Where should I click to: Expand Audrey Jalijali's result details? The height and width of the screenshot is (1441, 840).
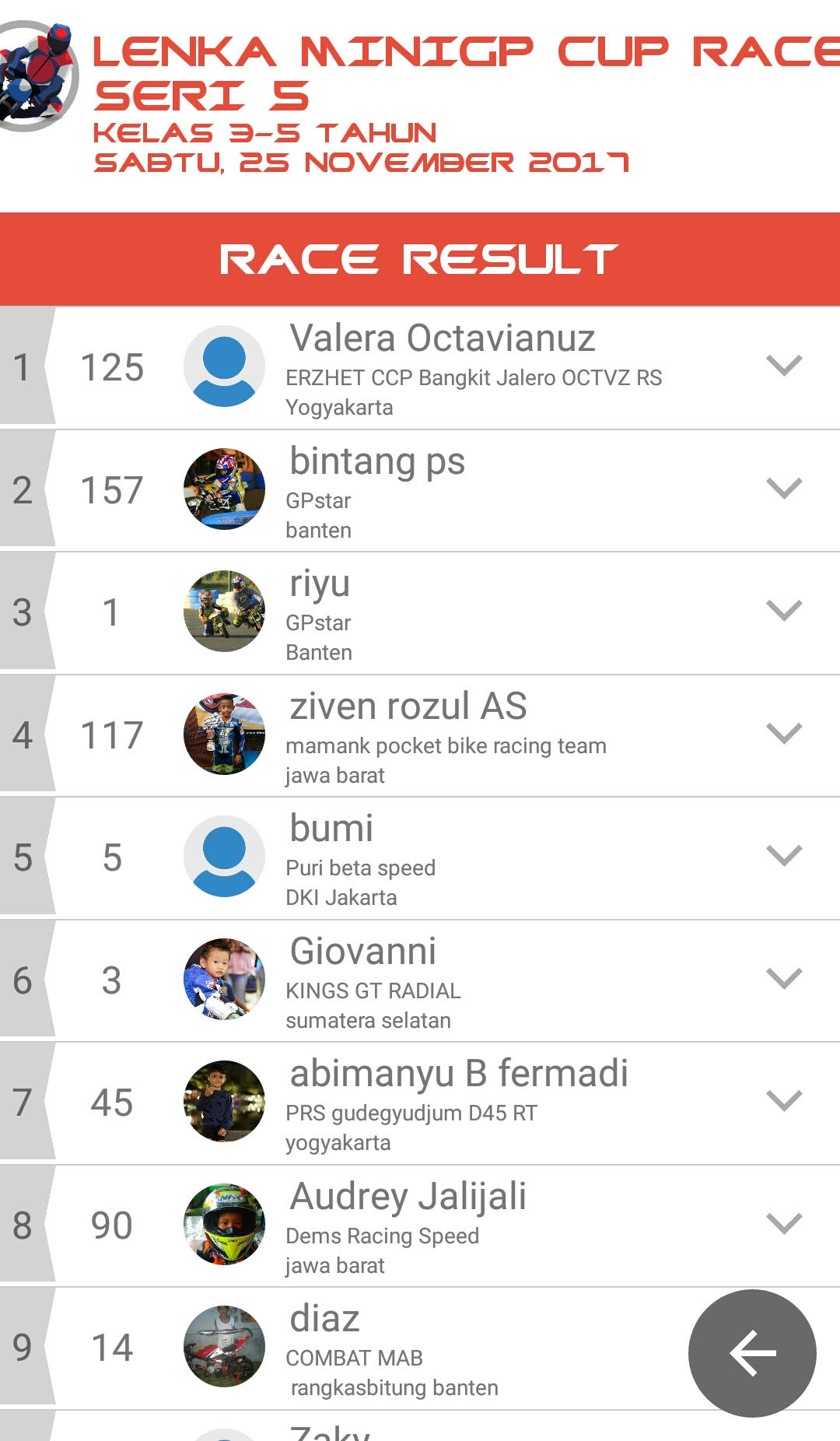click(783, 1224)
